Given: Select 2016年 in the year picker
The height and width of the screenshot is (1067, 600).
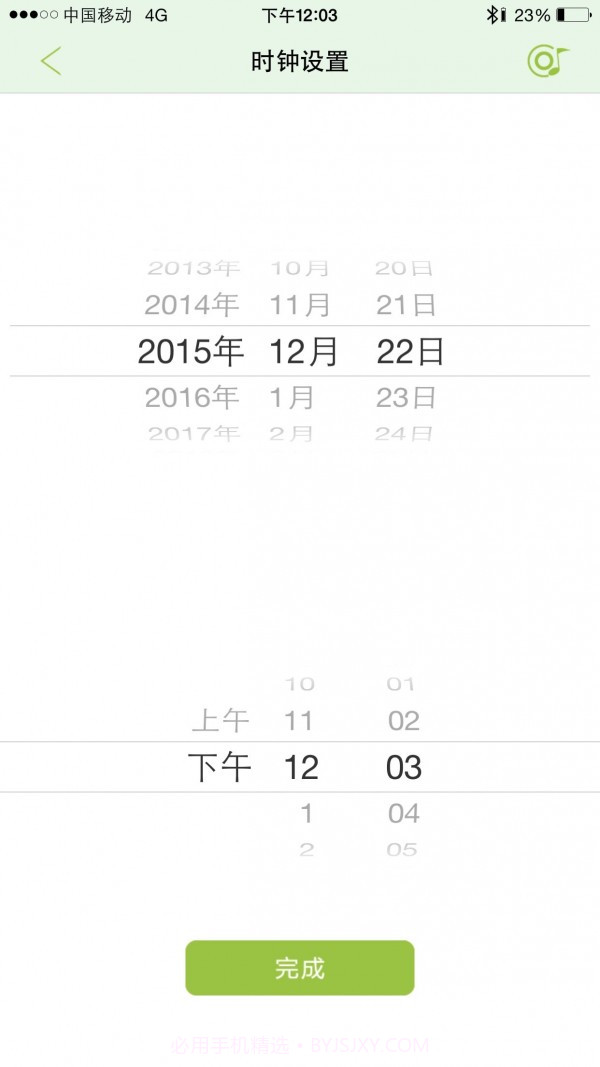Looking at the screenshot, I should pos(192,397).
